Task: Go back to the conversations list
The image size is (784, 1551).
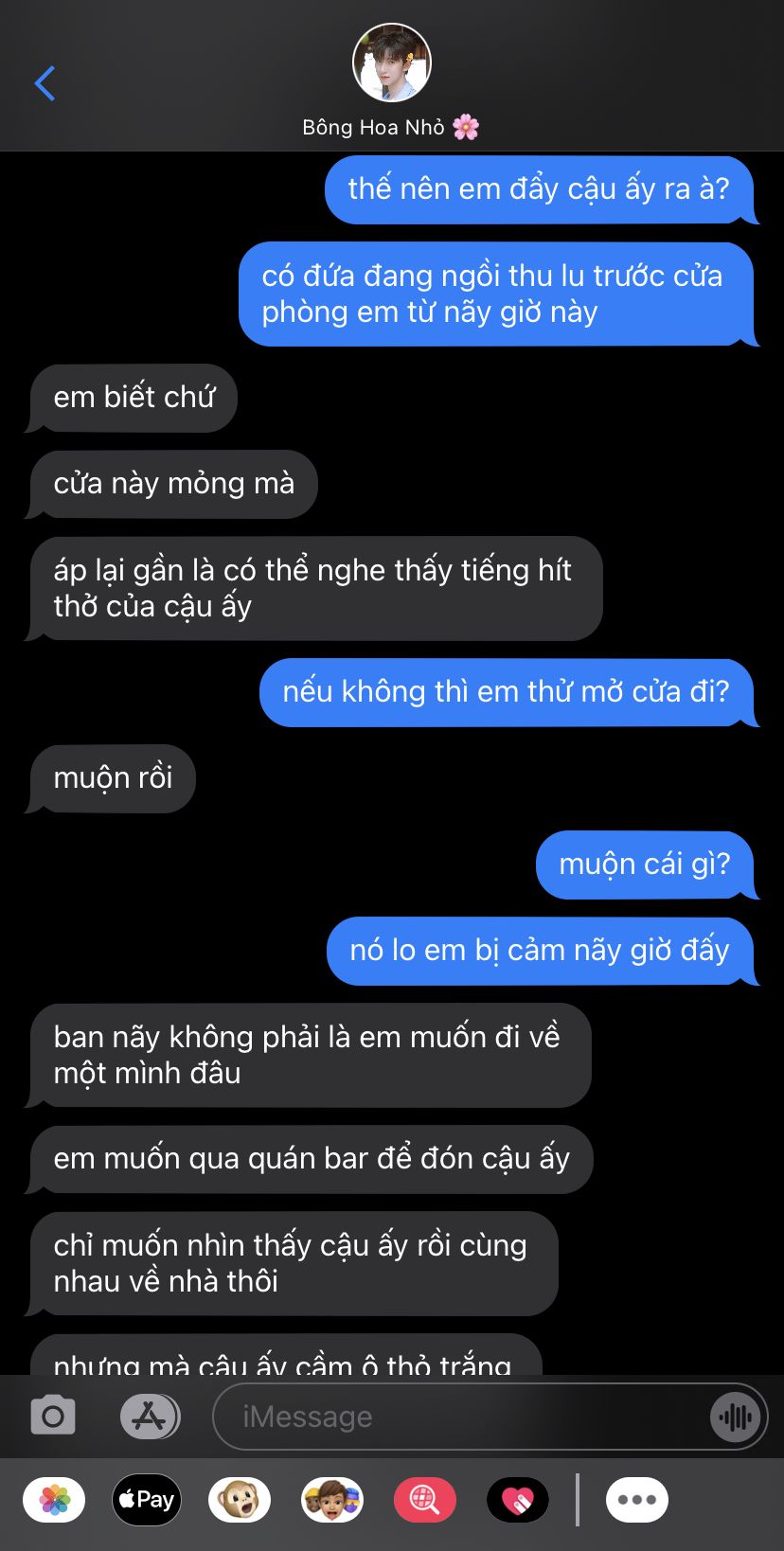Action: 45,83
